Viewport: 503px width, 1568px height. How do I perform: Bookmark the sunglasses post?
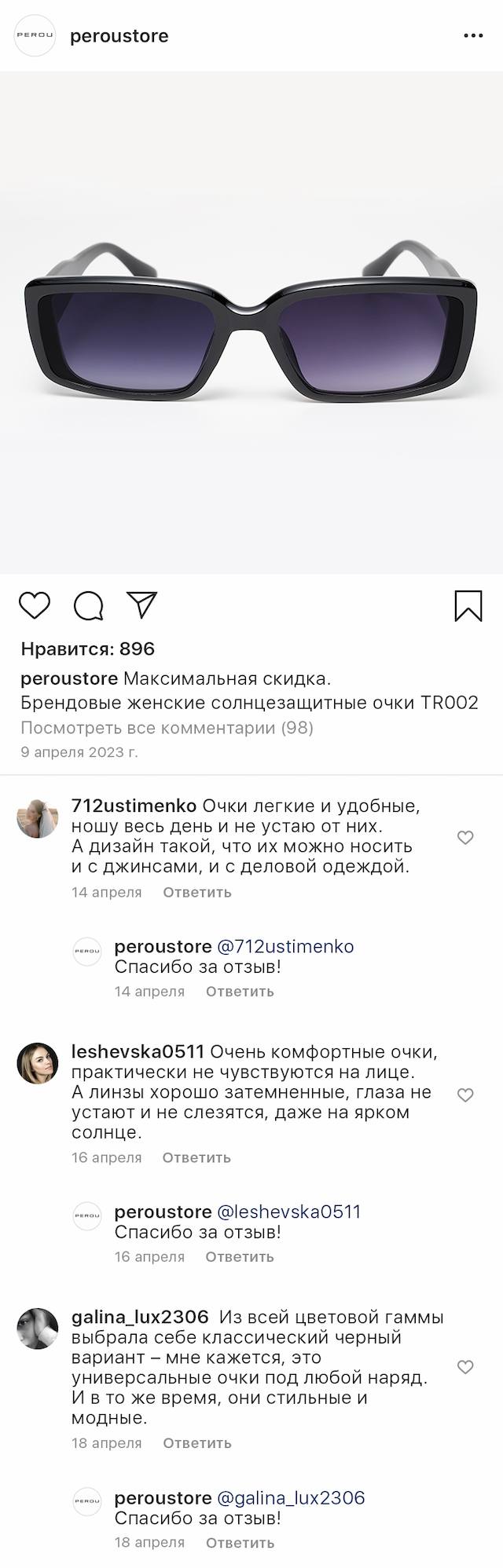tap(468, 606)
